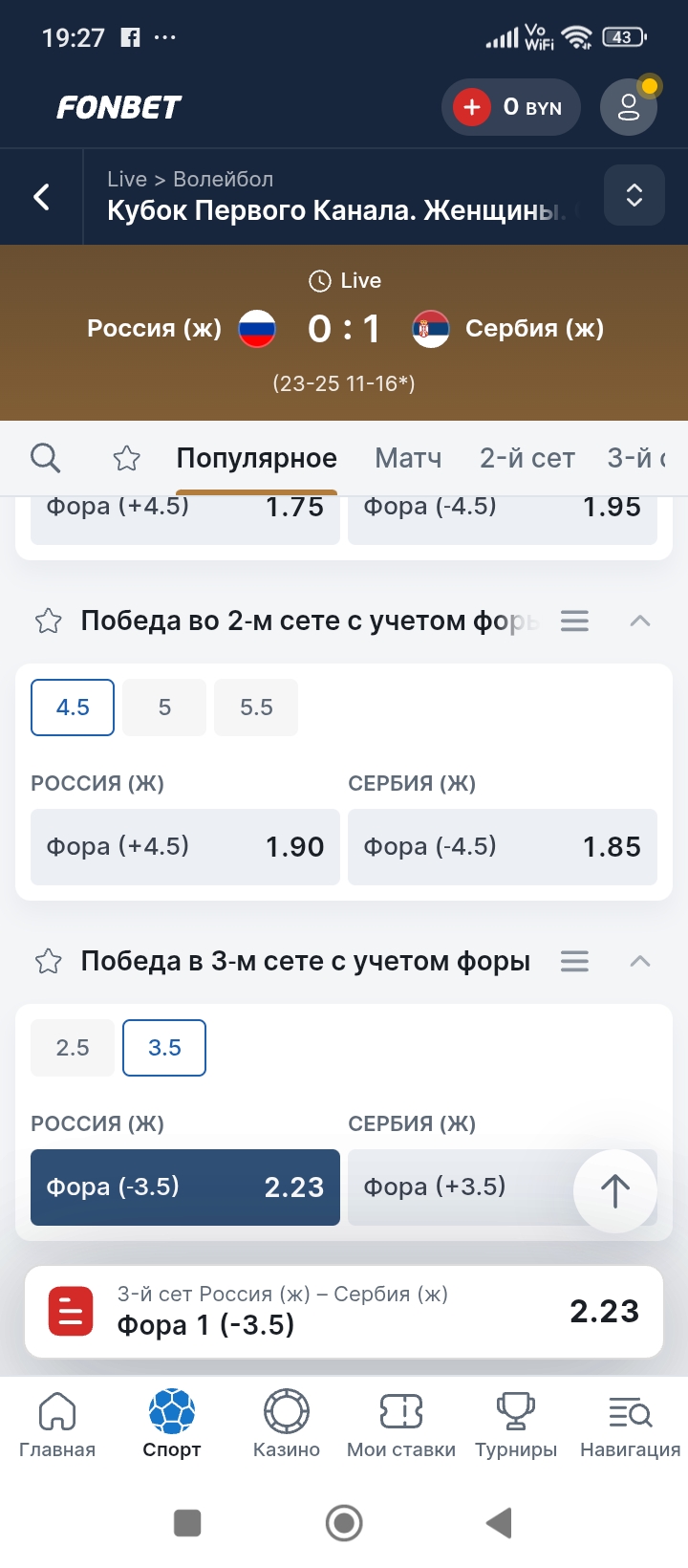This screenshot has height=1568, width=688.
Task: Open the match switcher chevrons in the header
Action: click(634, 196)
